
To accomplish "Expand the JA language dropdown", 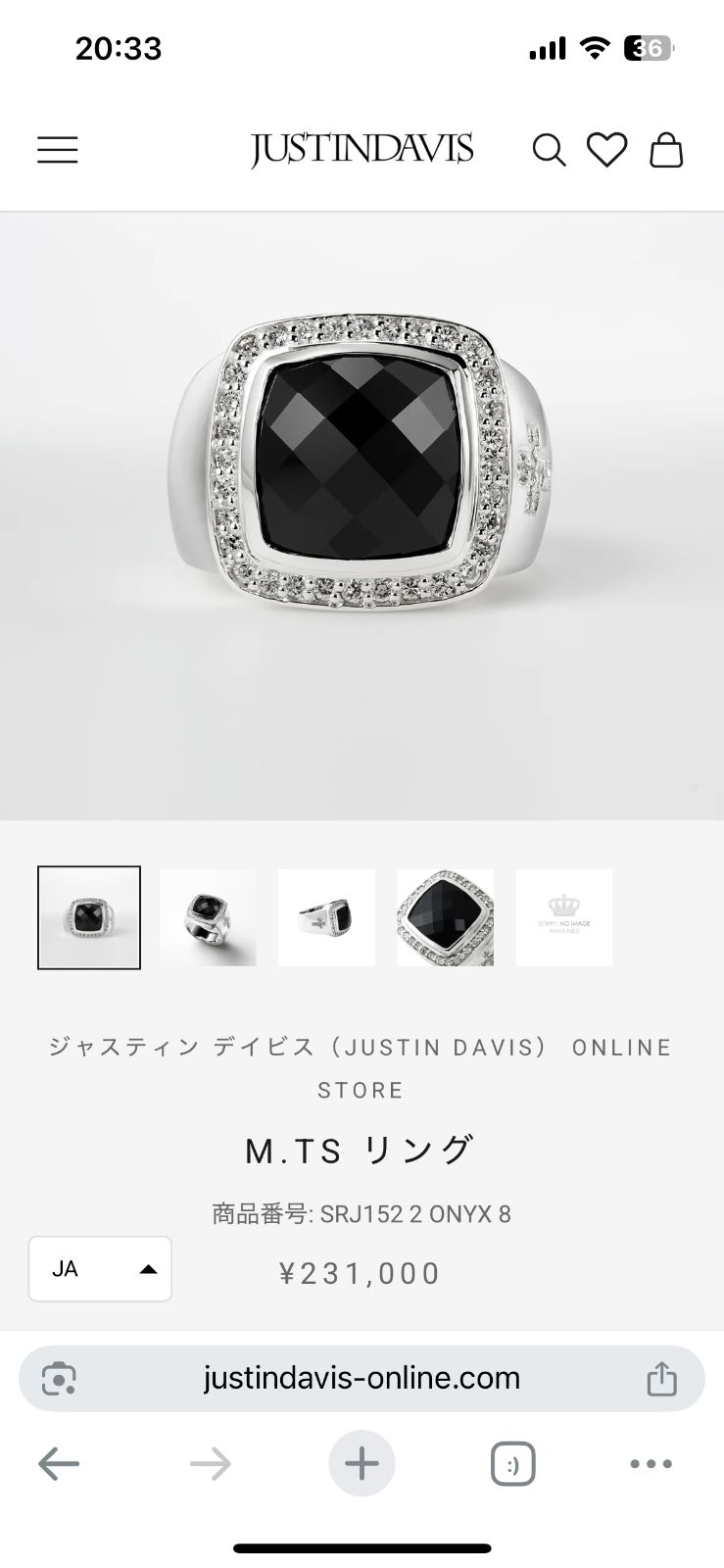I will (x=100, y=1269).
